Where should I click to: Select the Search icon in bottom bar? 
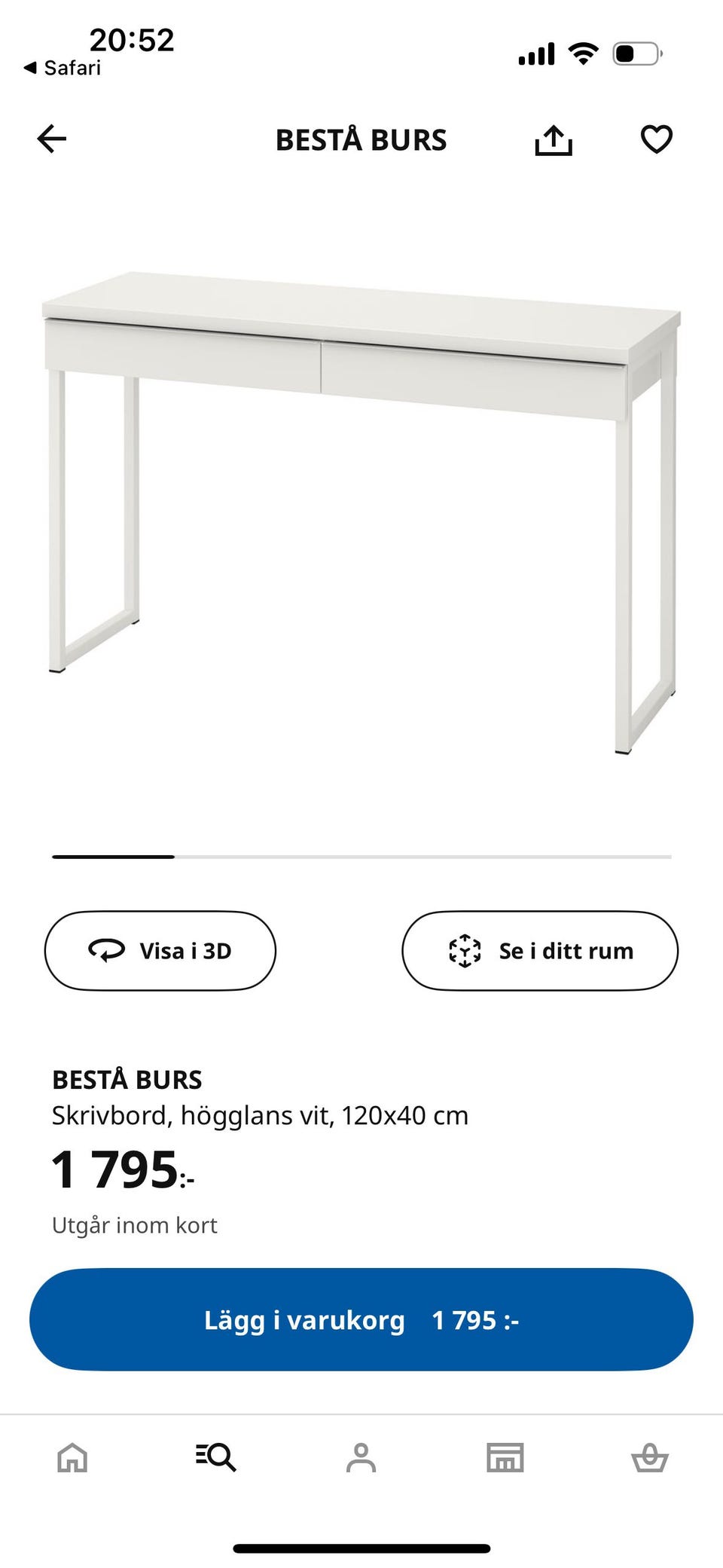point(216,1457)
